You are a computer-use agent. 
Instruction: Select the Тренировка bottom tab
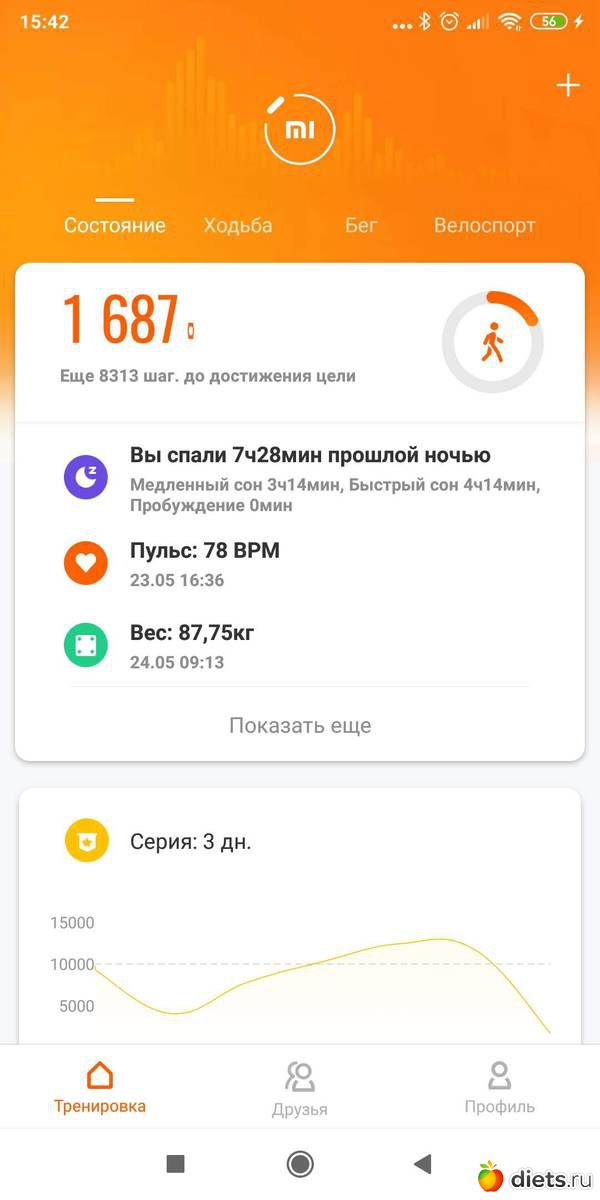[x=100, y=1089]
